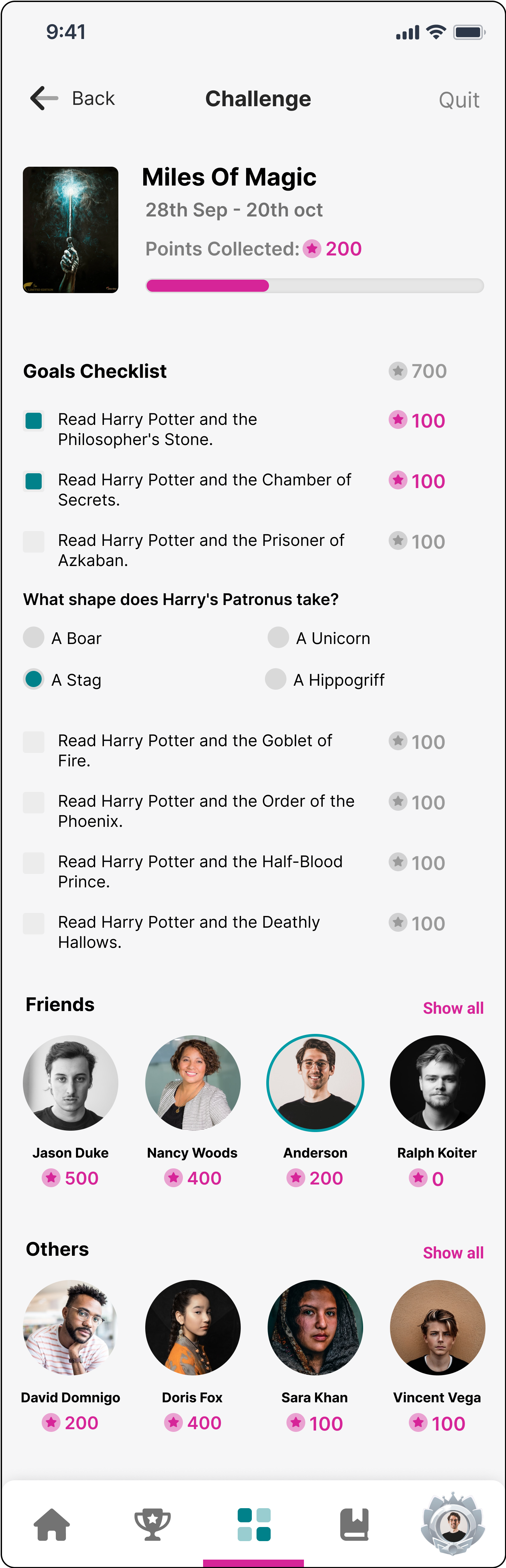Mark Order of the Phoenix as read
The height and width of the screenshot is (1568, 506).
click(x=34, y=802)
